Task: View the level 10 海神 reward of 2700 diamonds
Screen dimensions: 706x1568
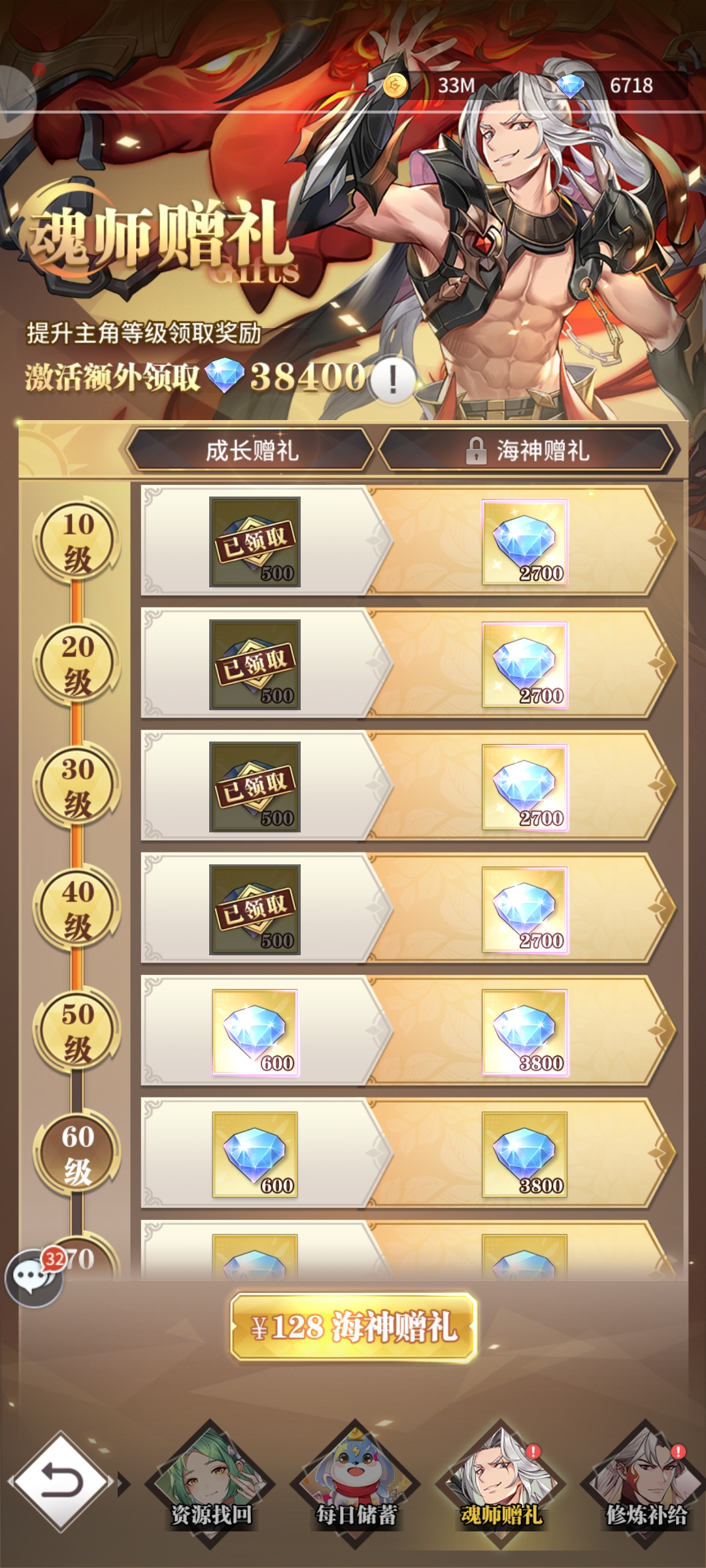Action: click(524, 542)
